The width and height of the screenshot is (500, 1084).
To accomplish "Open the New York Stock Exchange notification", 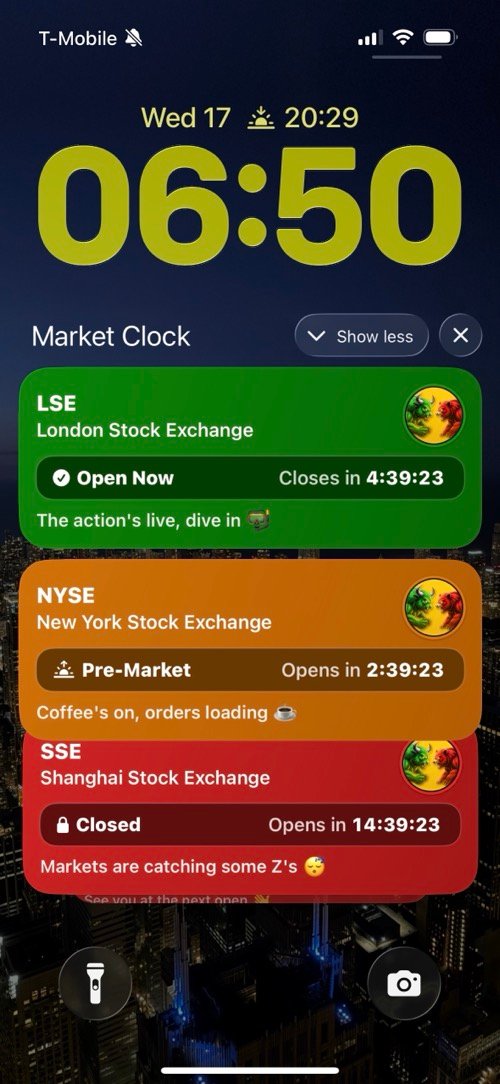I will point(250,649).
